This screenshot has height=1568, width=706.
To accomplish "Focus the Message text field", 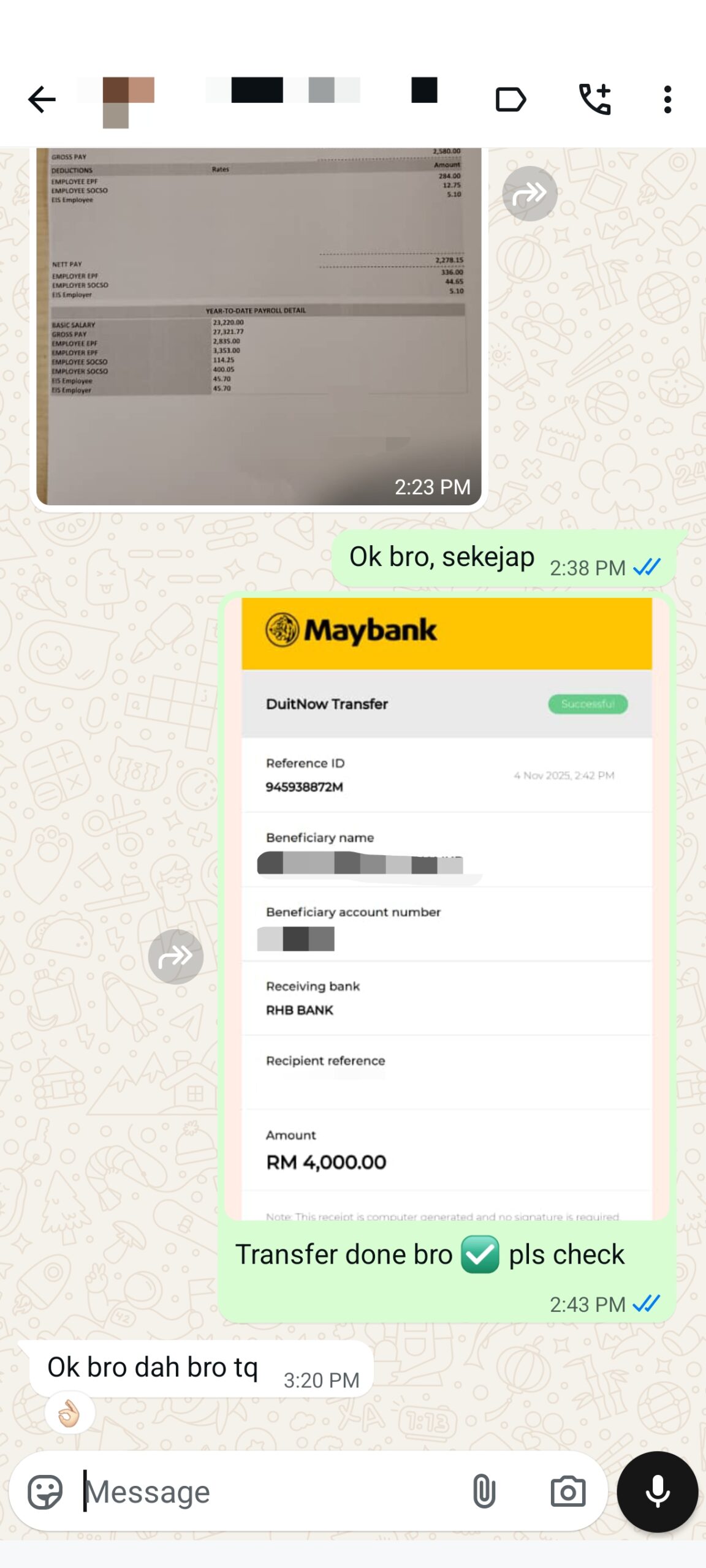I will (270, 1491).
